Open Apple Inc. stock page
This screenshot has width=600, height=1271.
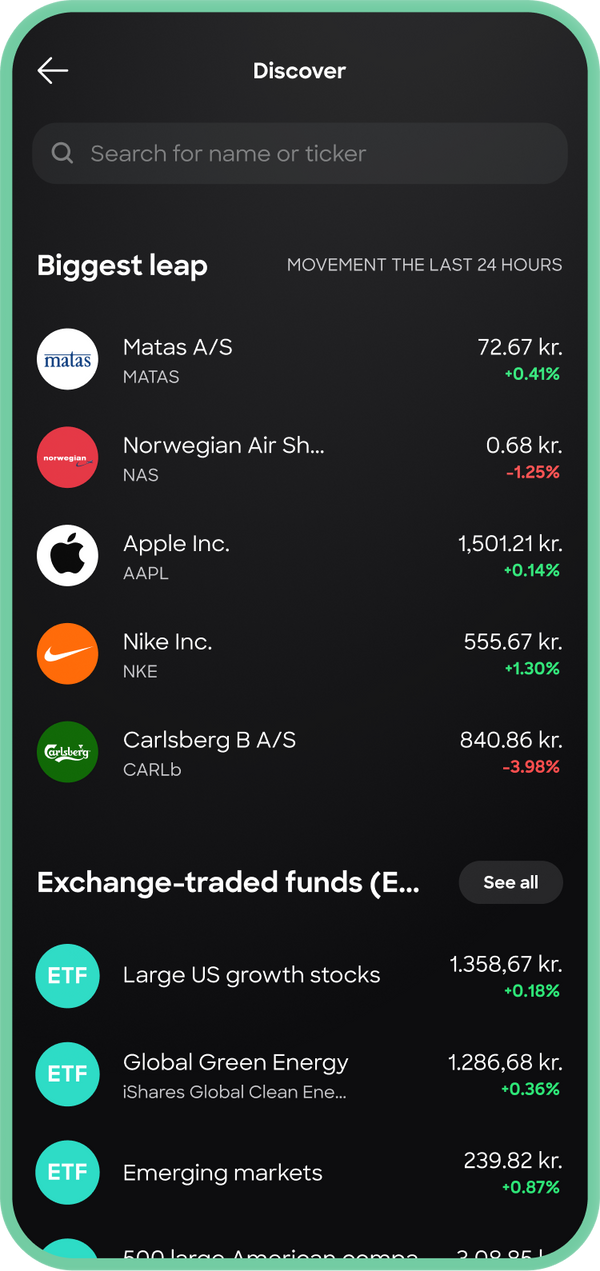coord(300,556)
